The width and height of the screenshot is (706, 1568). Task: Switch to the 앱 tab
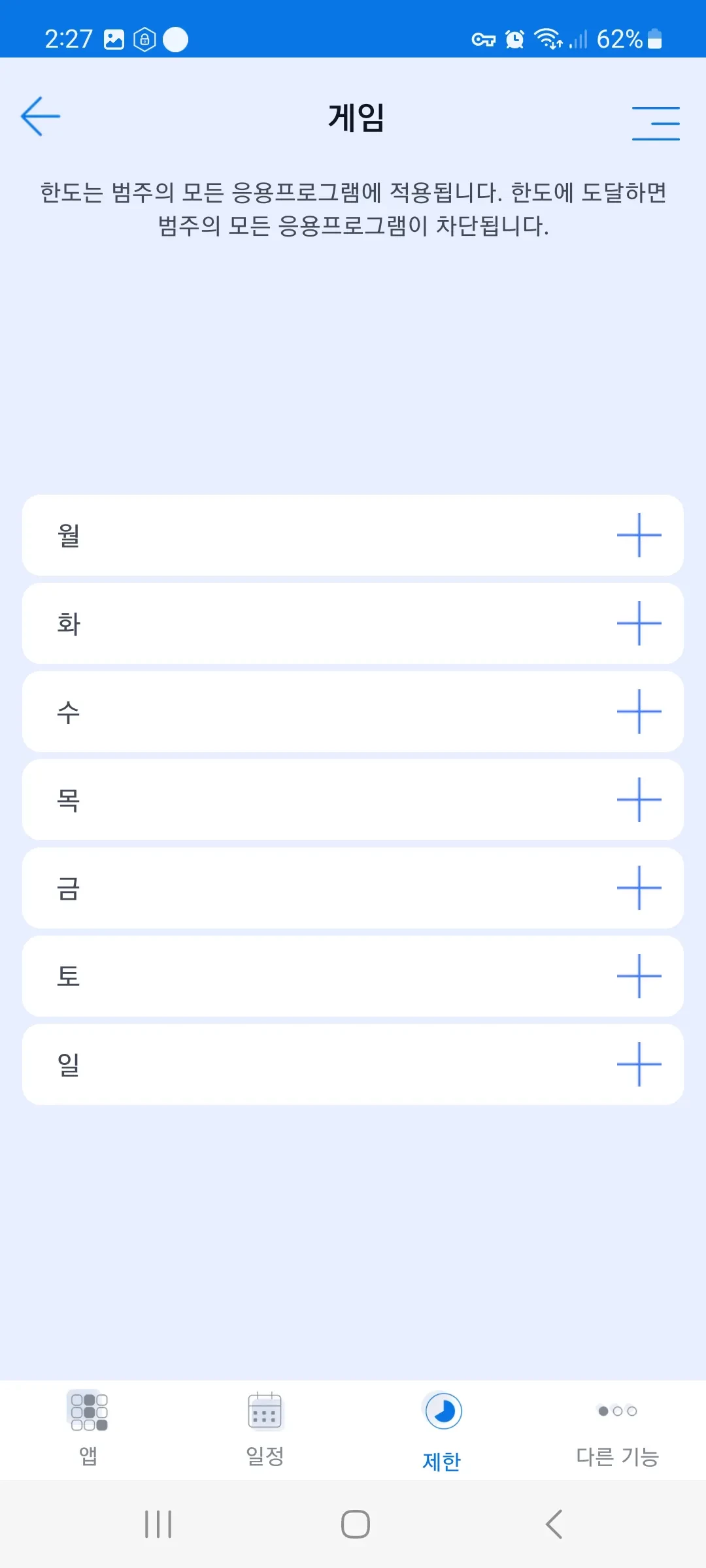[x=88, y=1428]
